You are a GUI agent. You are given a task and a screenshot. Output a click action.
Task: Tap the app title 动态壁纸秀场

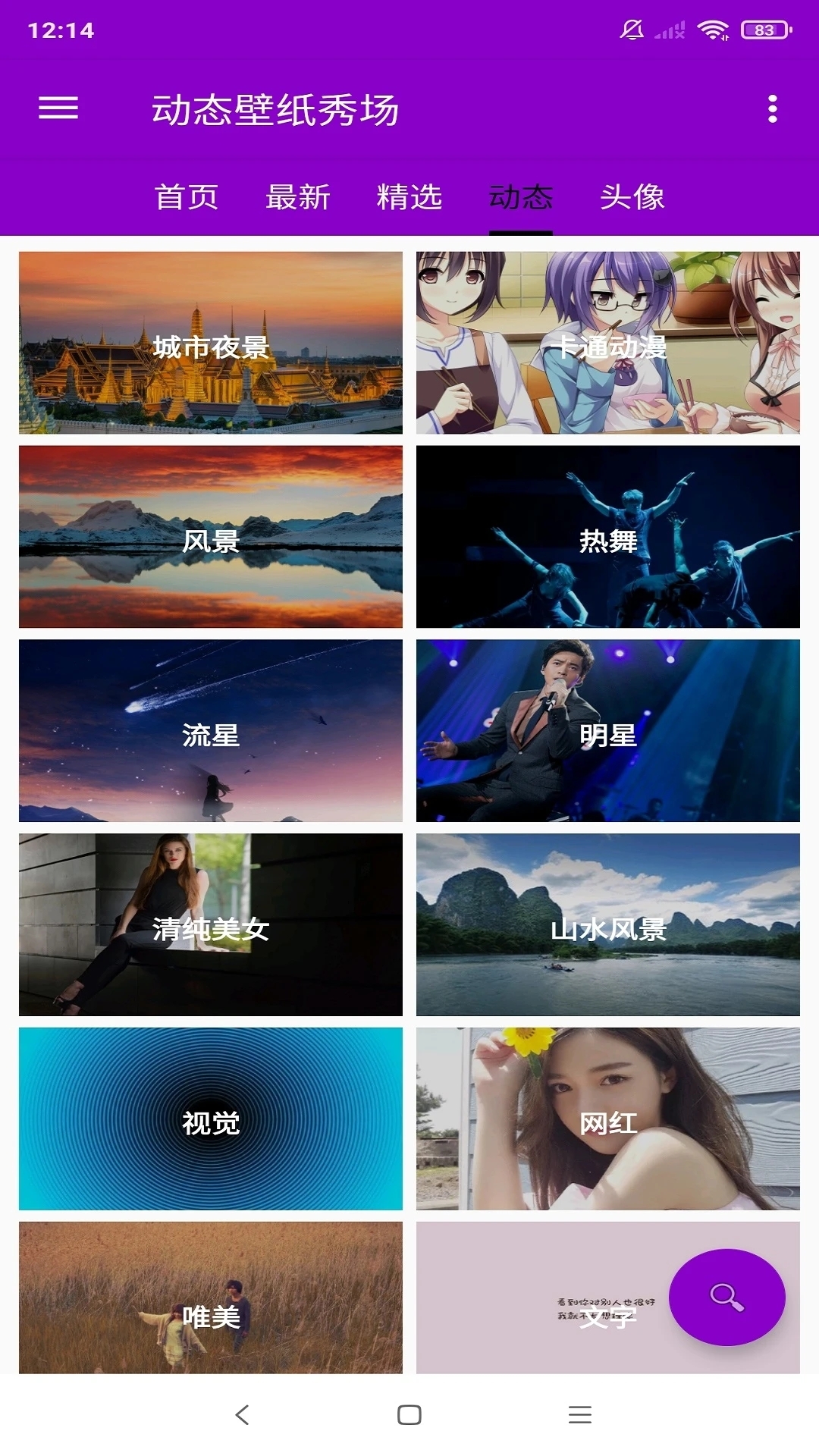tap(276, 109)
